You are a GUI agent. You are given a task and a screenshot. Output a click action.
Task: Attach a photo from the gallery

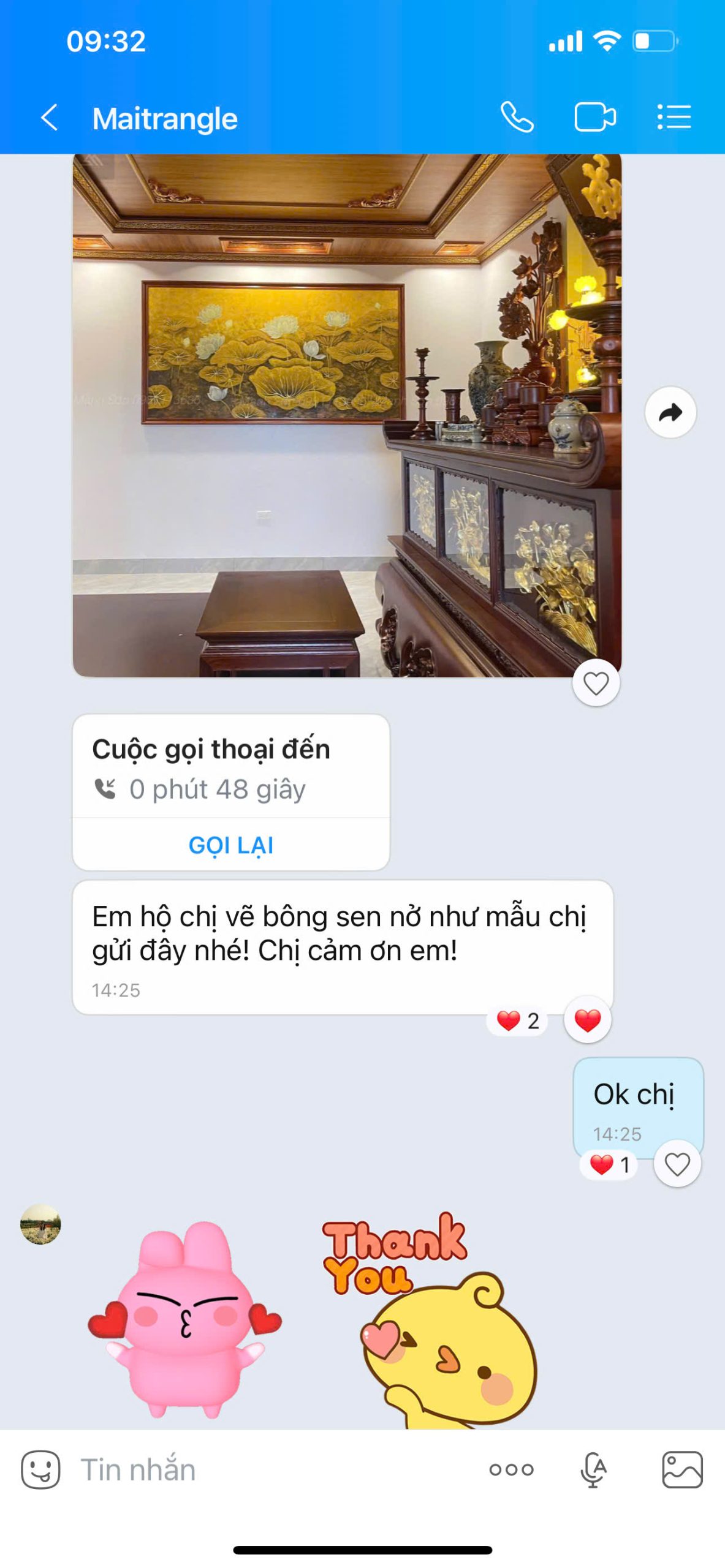tap(682, 1469)
